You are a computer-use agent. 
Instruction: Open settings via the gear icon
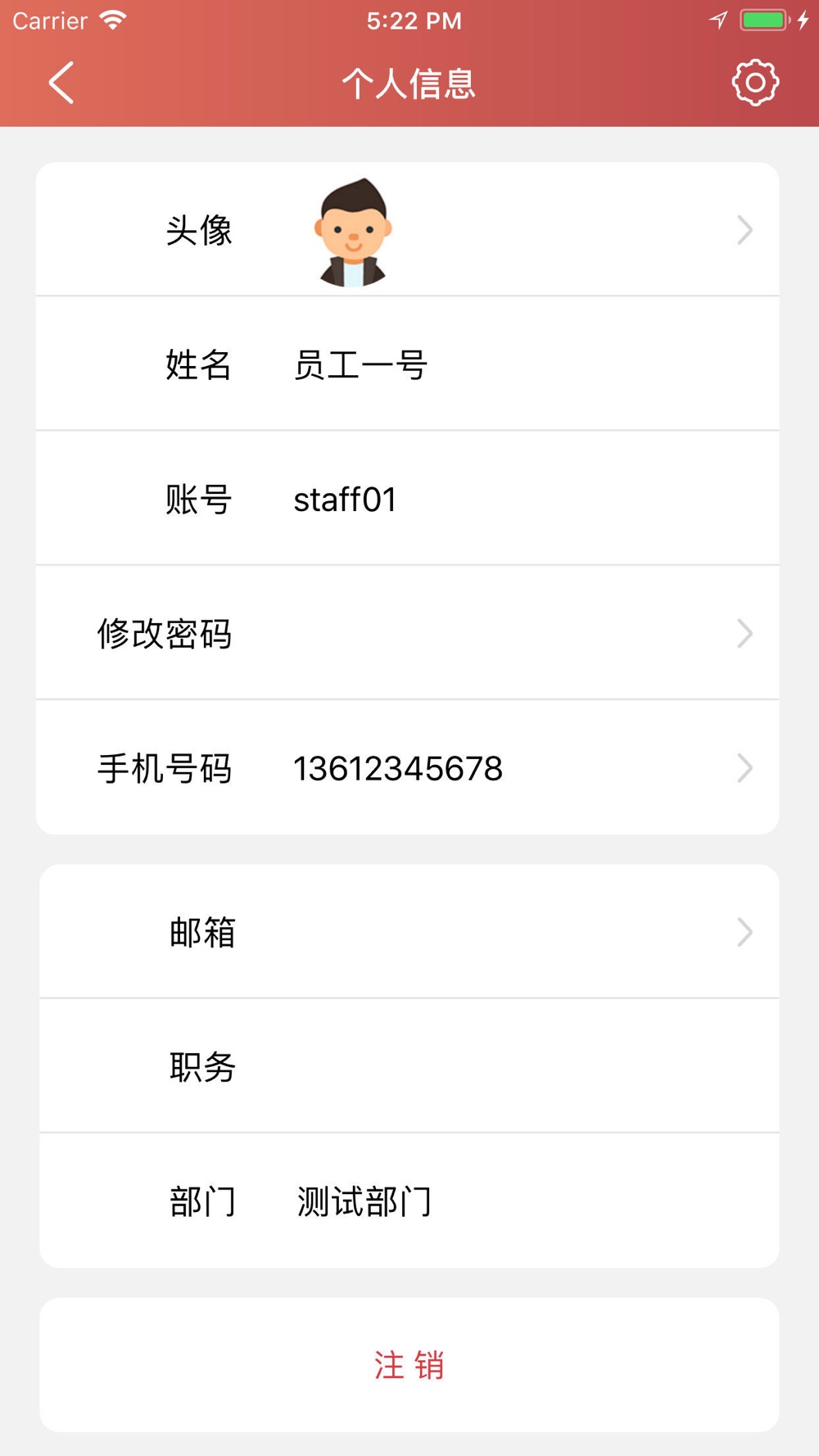[754, 83]
